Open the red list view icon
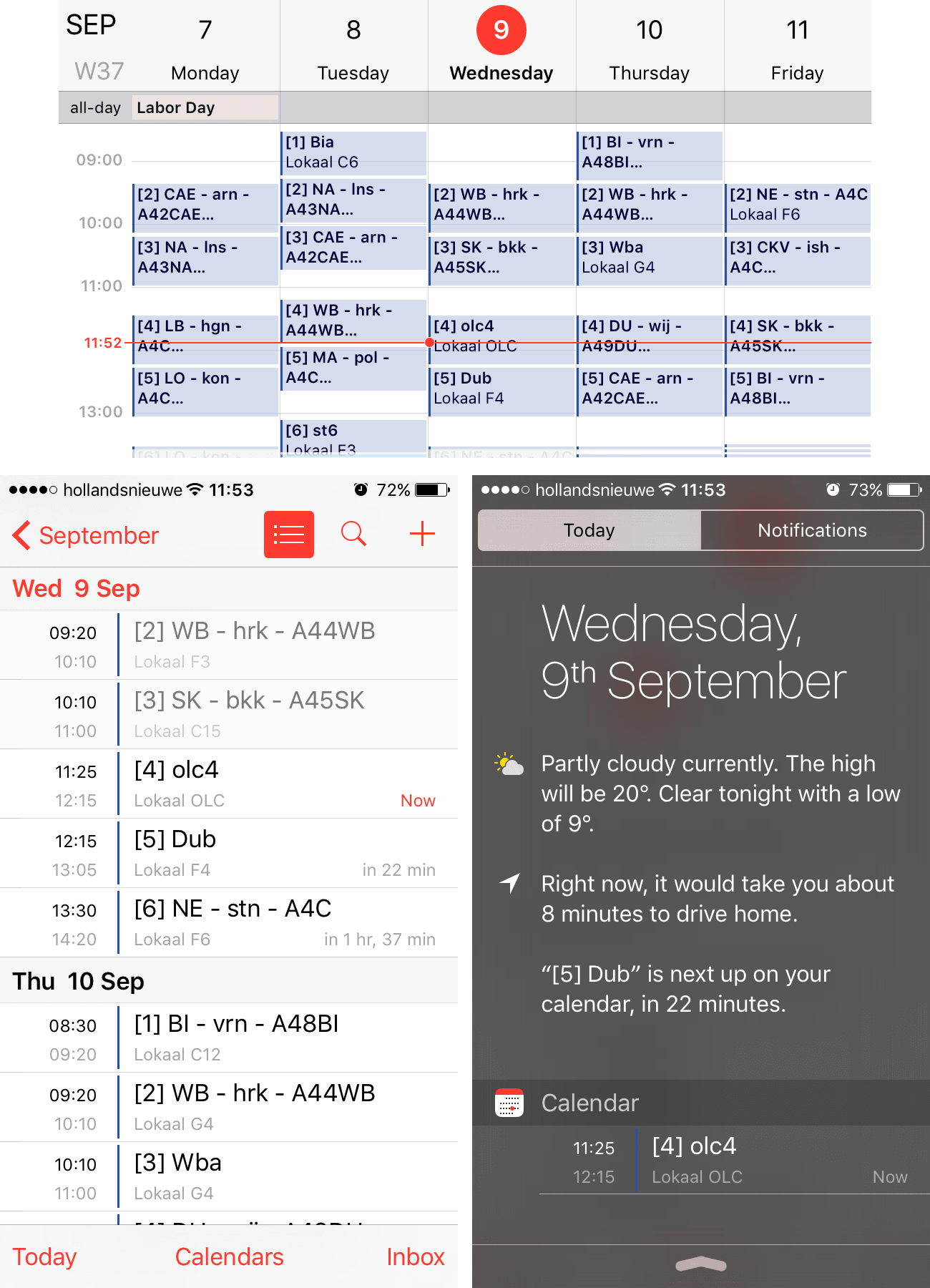Screen dimensions: 930x1288 point(289,535)
